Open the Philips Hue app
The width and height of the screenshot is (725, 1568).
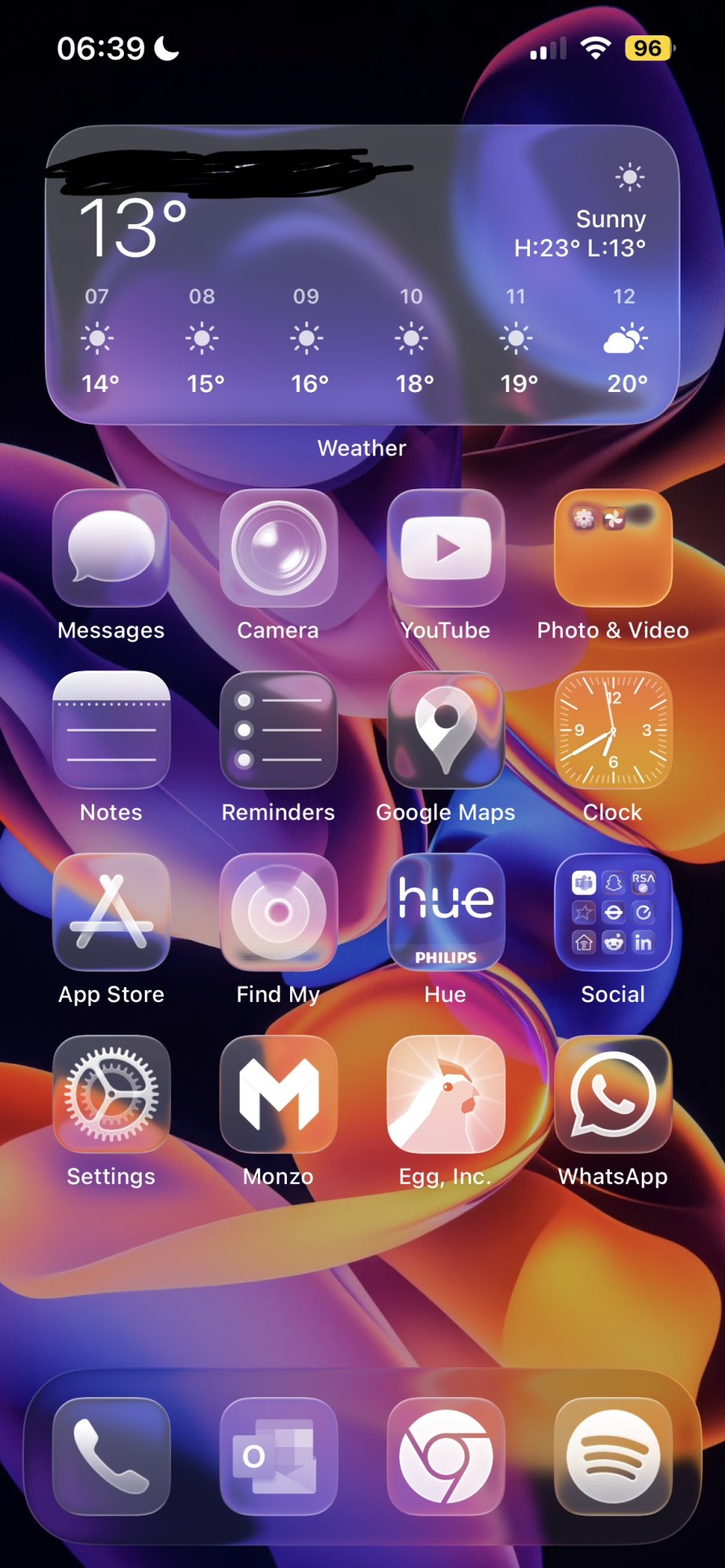point(446,912)
